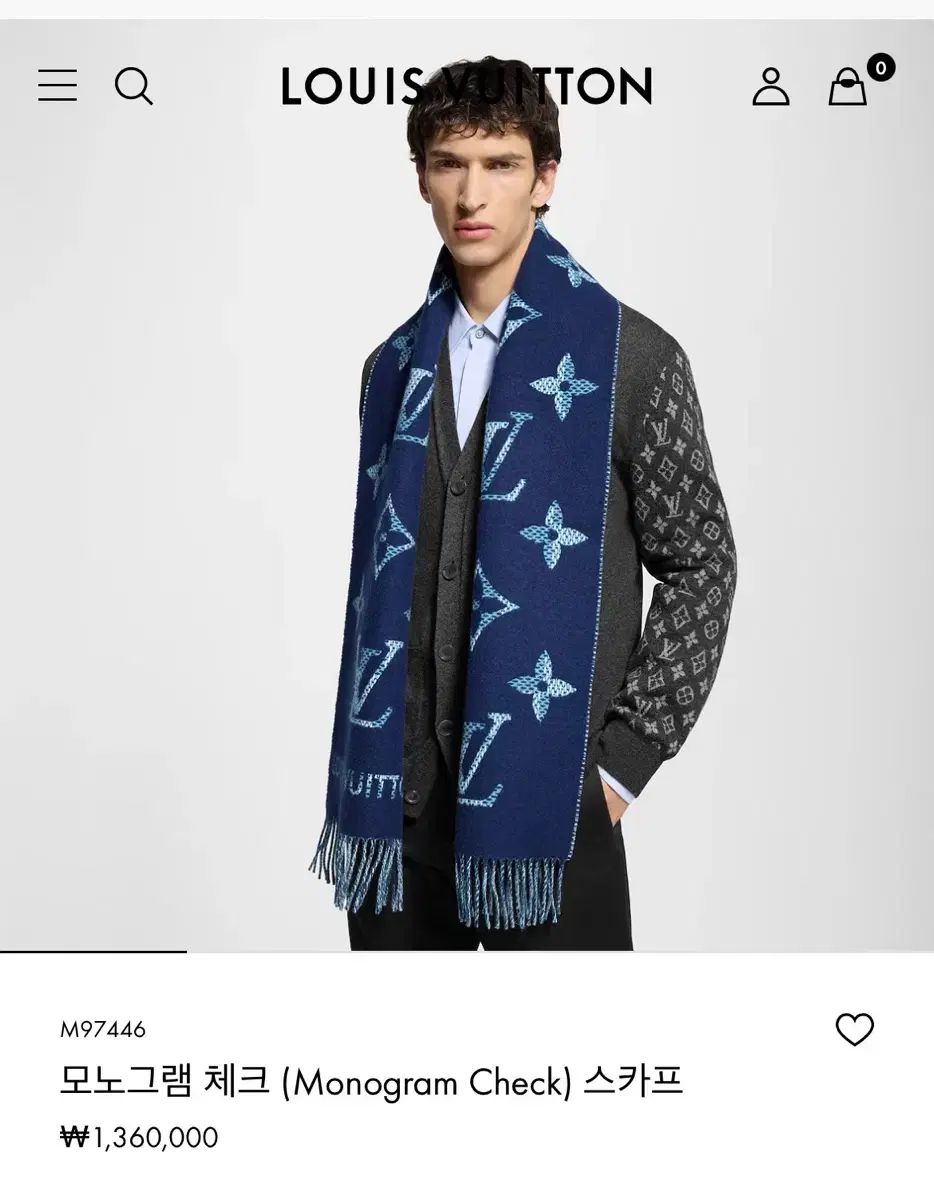This screenshot has height=1200, width=934.
Task: Go home via the LOUIS VUITTON logo
Action: click(466, 85)
